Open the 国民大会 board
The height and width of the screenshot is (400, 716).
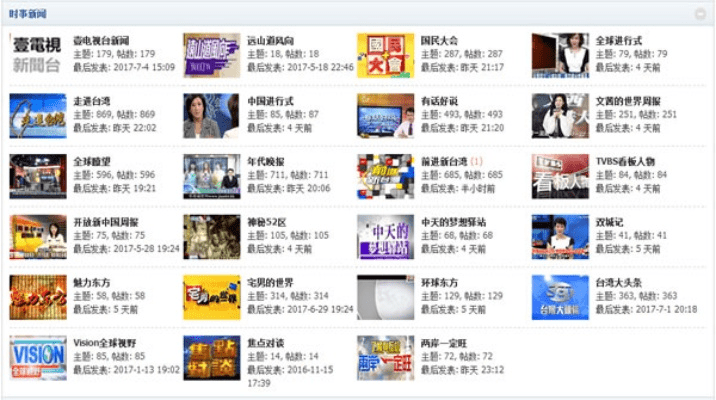439,40
